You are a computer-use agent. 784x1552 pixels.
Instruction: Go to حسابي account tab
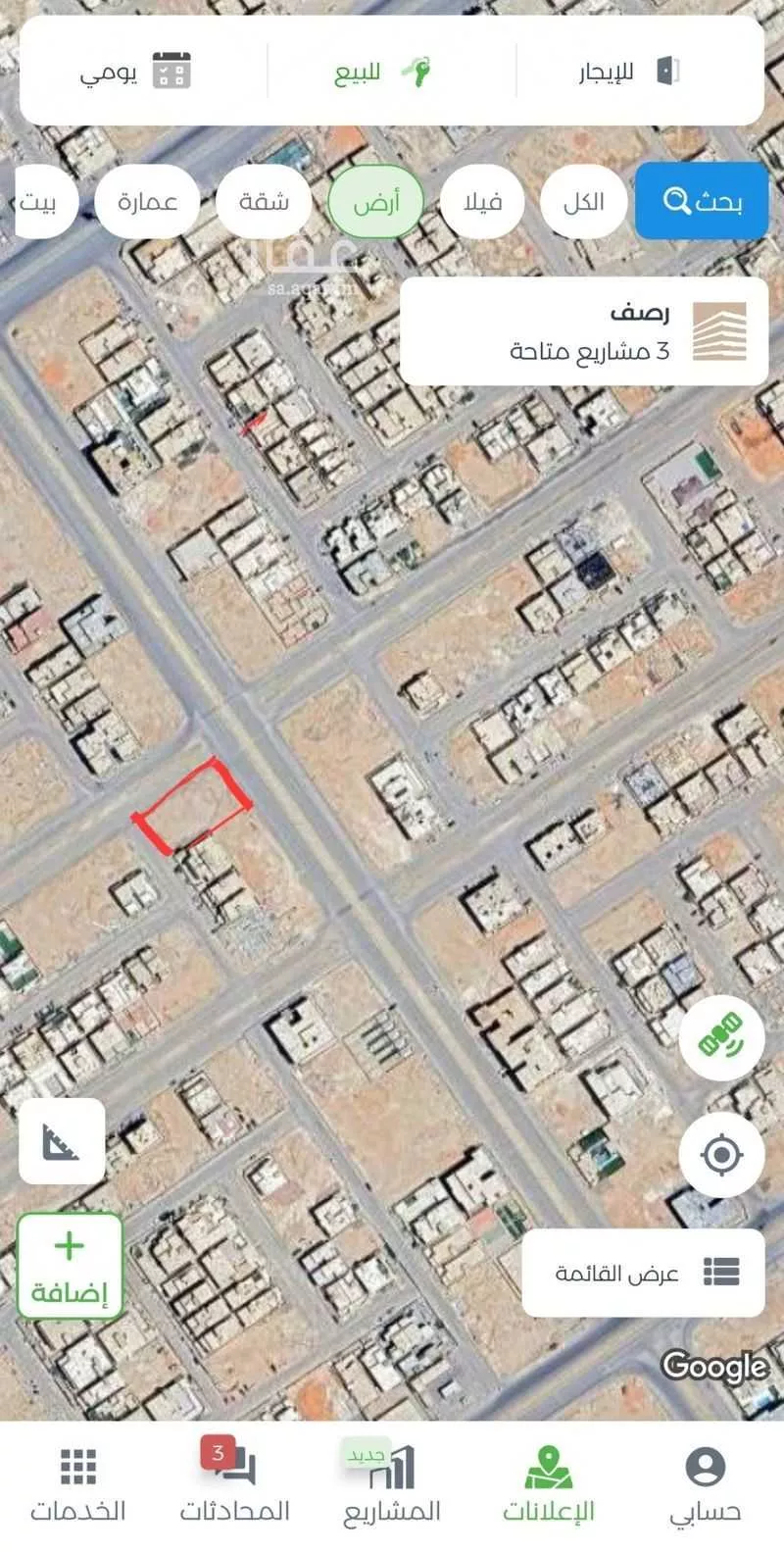(x=705, y=1485)
